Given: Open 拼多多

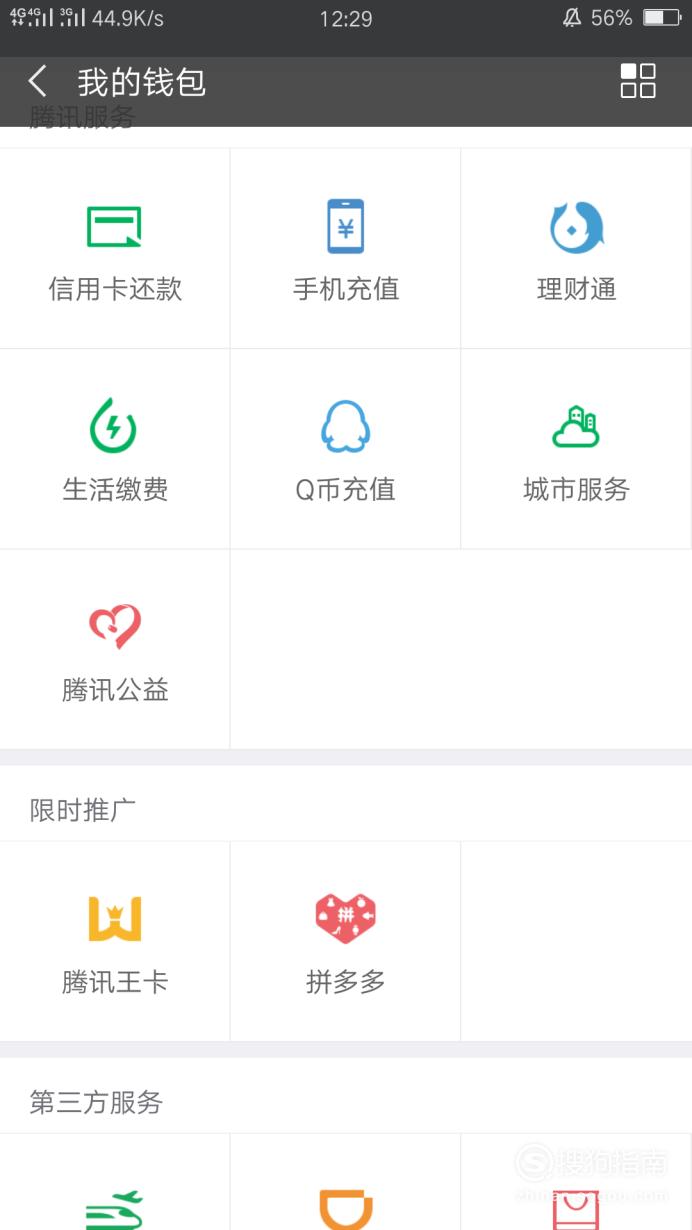Looking at the screenshot, I should click(x=346, y=941).
